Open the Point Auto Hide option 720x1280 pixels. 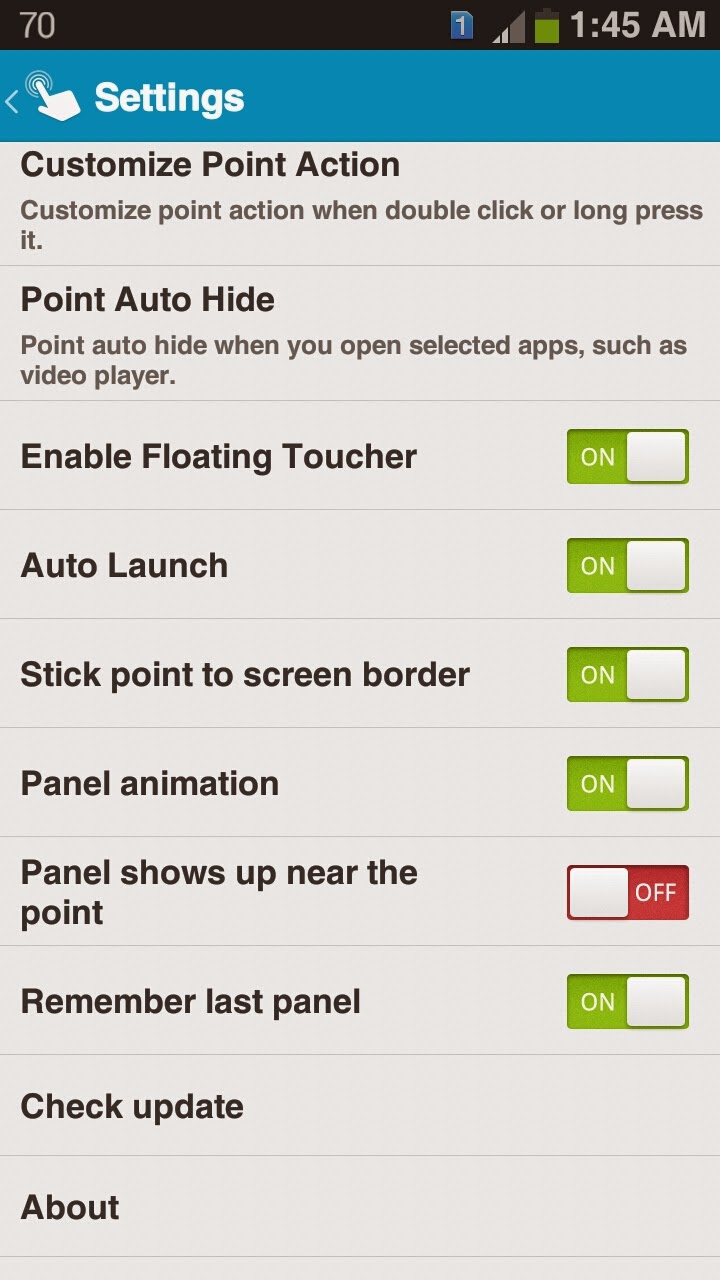tap(360, 334)
